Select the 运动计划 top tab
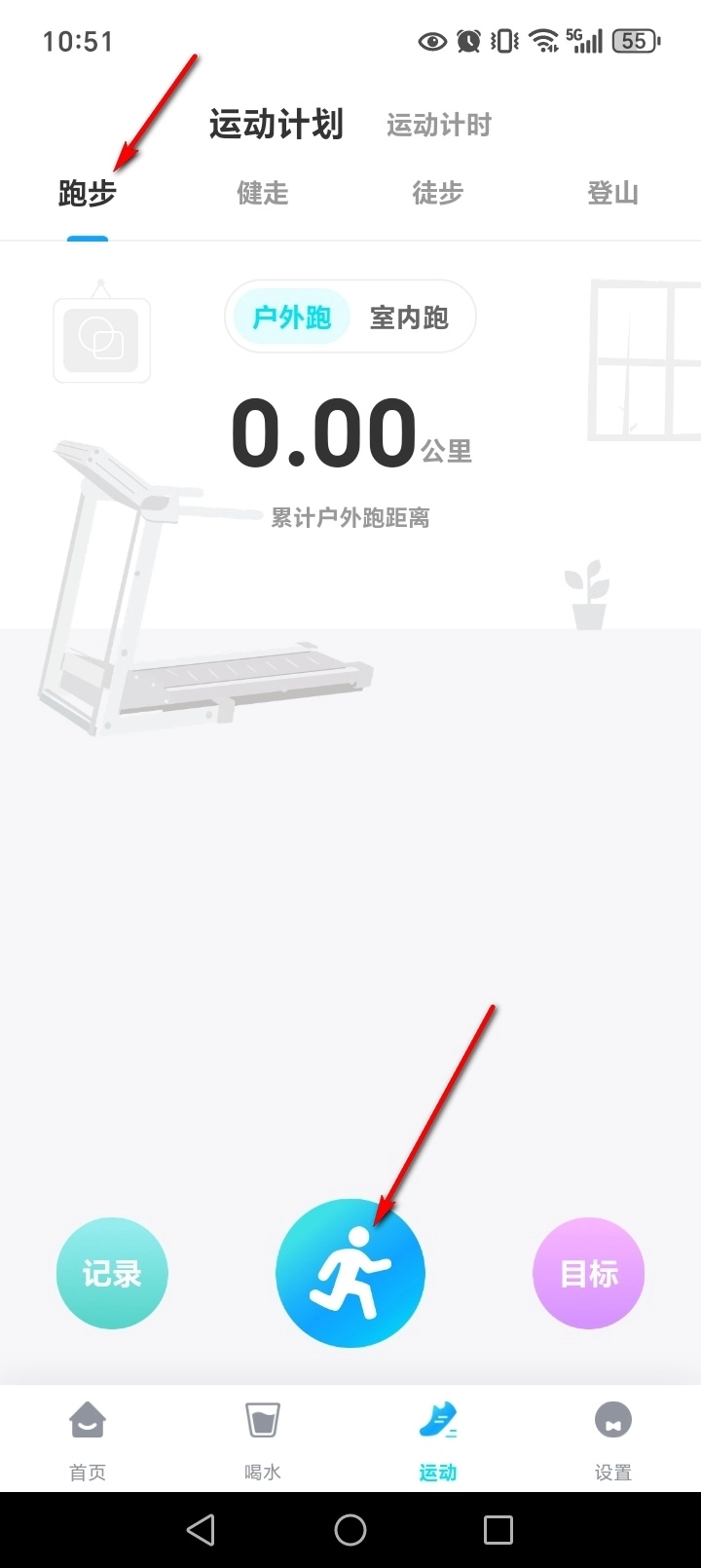 pyautogui.click(x=277, y=125)
